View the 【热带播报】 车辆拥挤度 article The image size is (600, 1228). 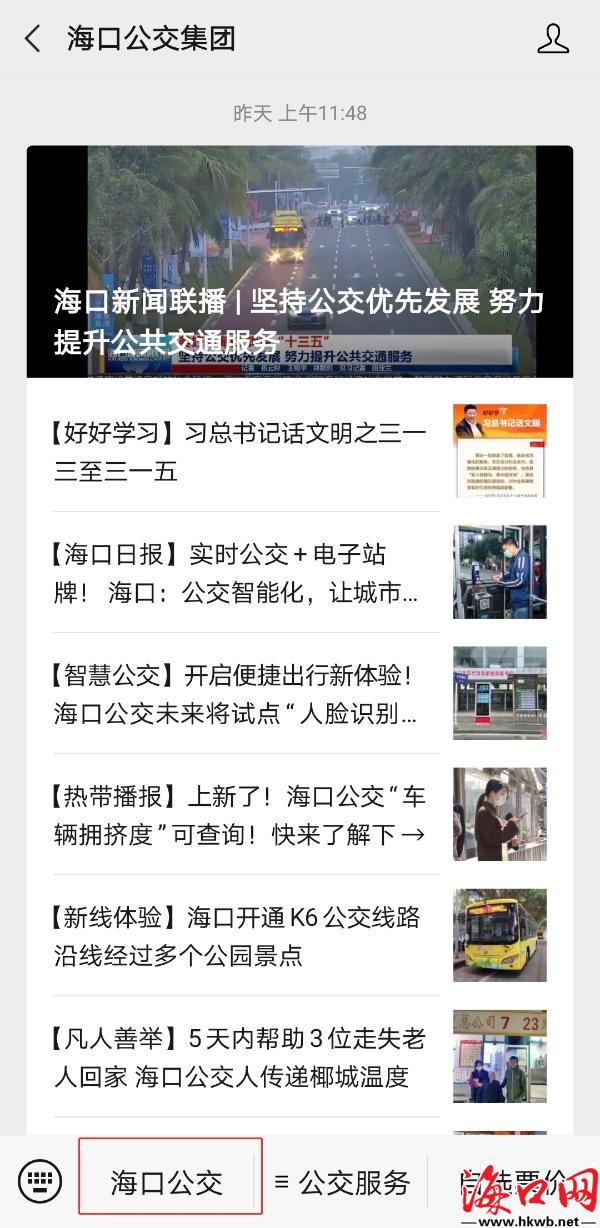[x=240, y=815]
